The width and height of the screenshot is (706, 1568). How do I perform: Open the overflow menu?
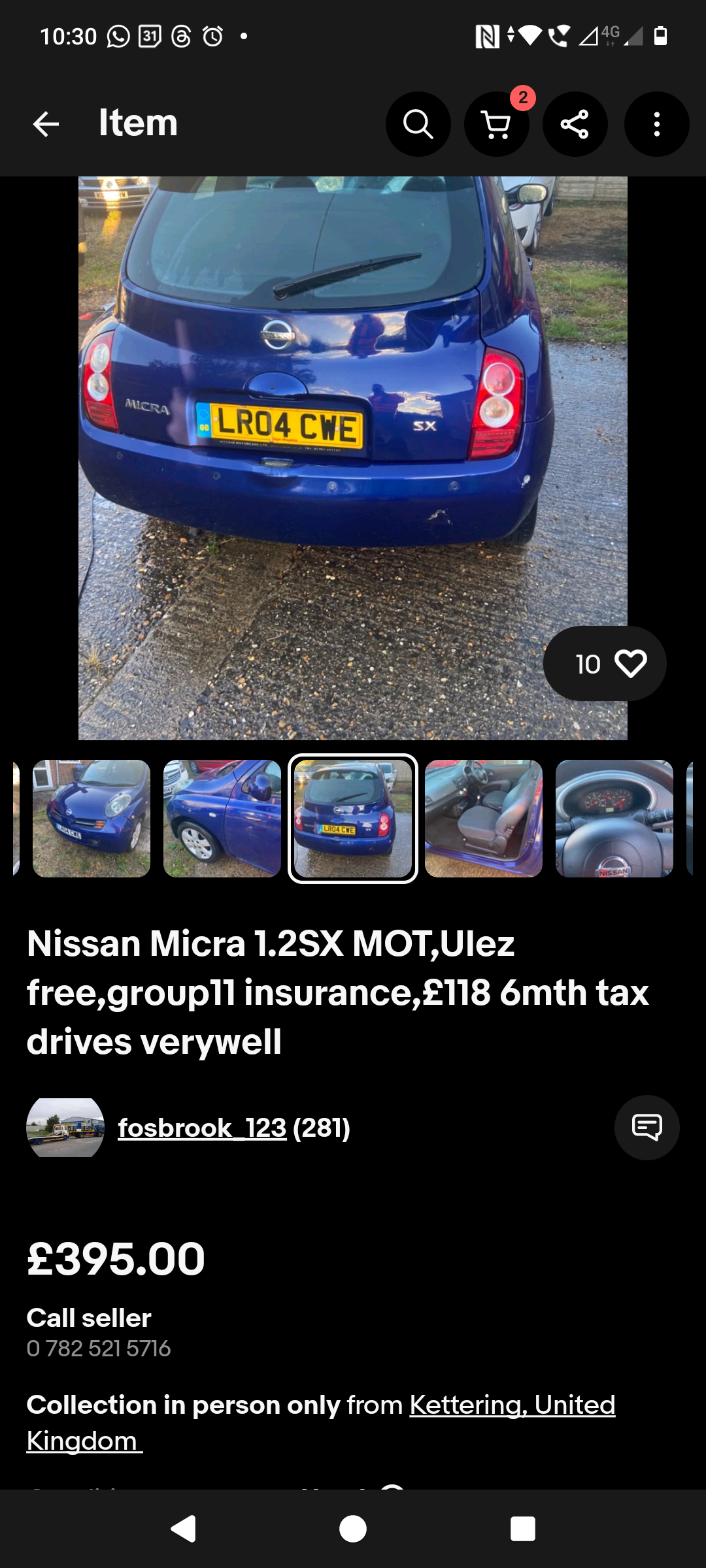(x=656, y=124)
